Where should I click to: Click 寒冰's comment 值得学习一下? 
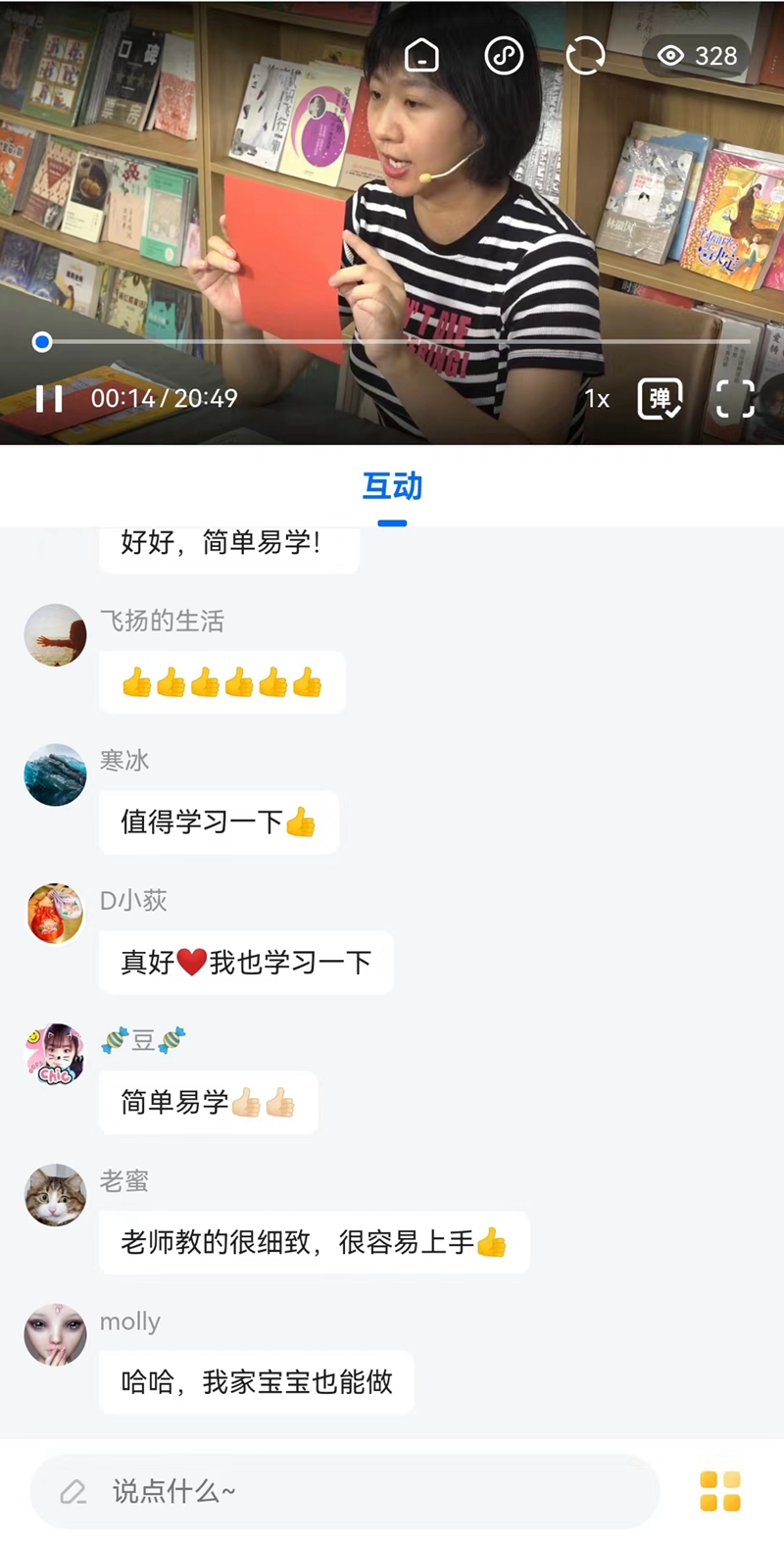tap(219, 822)
